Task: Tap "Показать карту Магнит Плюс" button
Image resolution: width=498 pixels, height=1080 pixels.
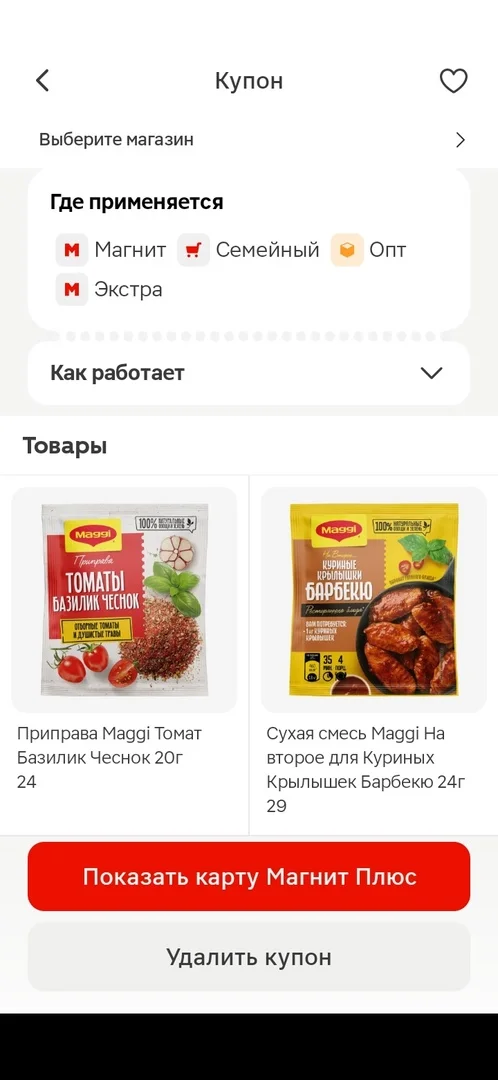Action: click(x=249, y=876)
